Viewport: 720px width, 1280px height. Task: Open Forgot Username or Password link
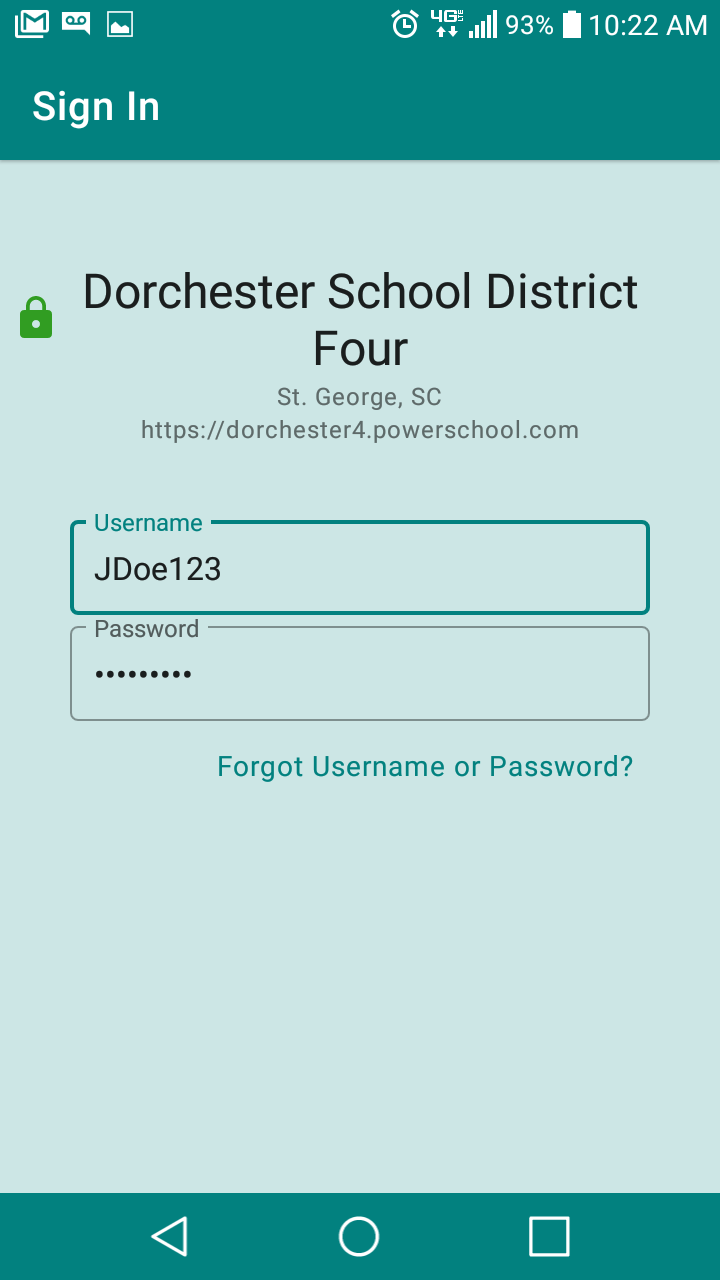(x=425, y=767)
